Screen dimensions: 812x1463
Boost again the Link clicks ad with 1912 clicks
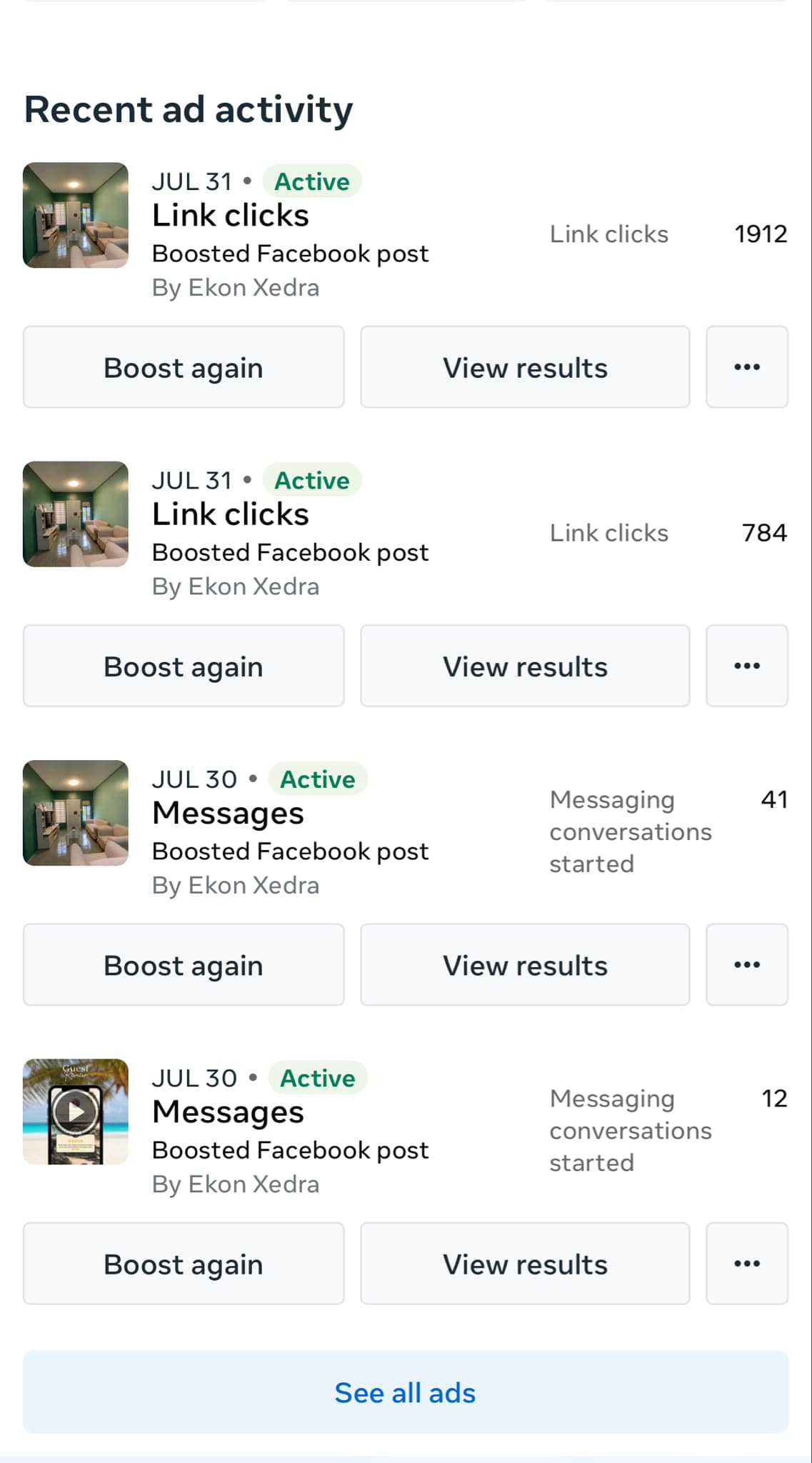click(184, 367)
